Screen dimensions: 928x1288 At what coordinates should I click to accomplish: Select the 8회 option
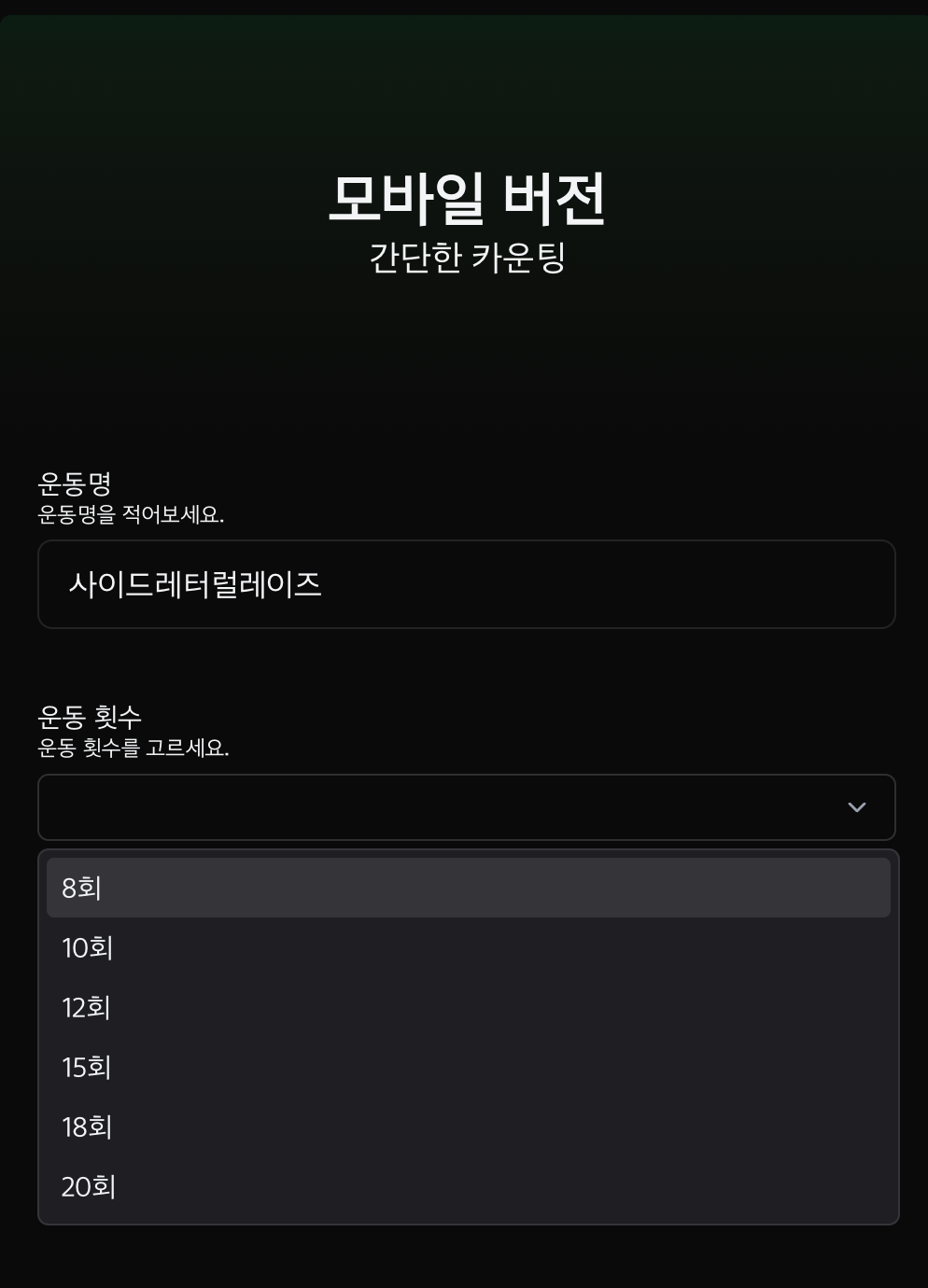(x=468, y=888)
